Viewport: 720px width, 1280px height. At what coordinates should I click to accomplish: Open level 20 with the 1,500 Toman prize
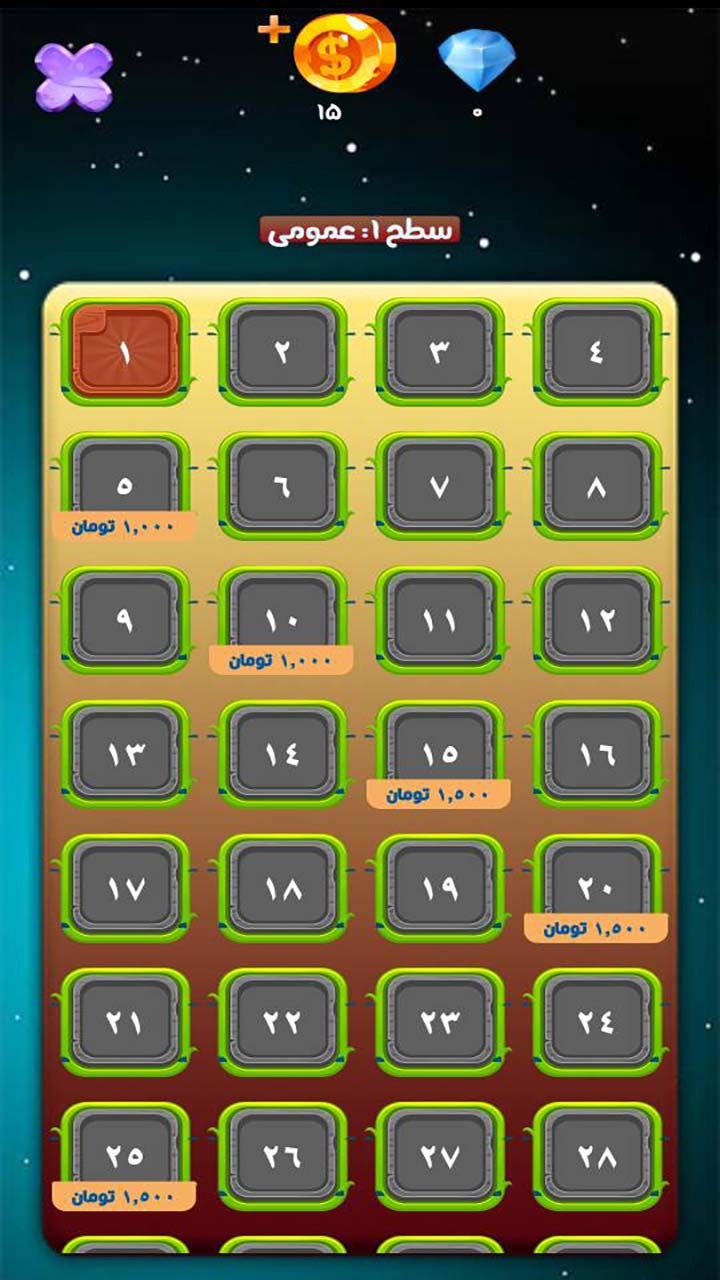597,888
